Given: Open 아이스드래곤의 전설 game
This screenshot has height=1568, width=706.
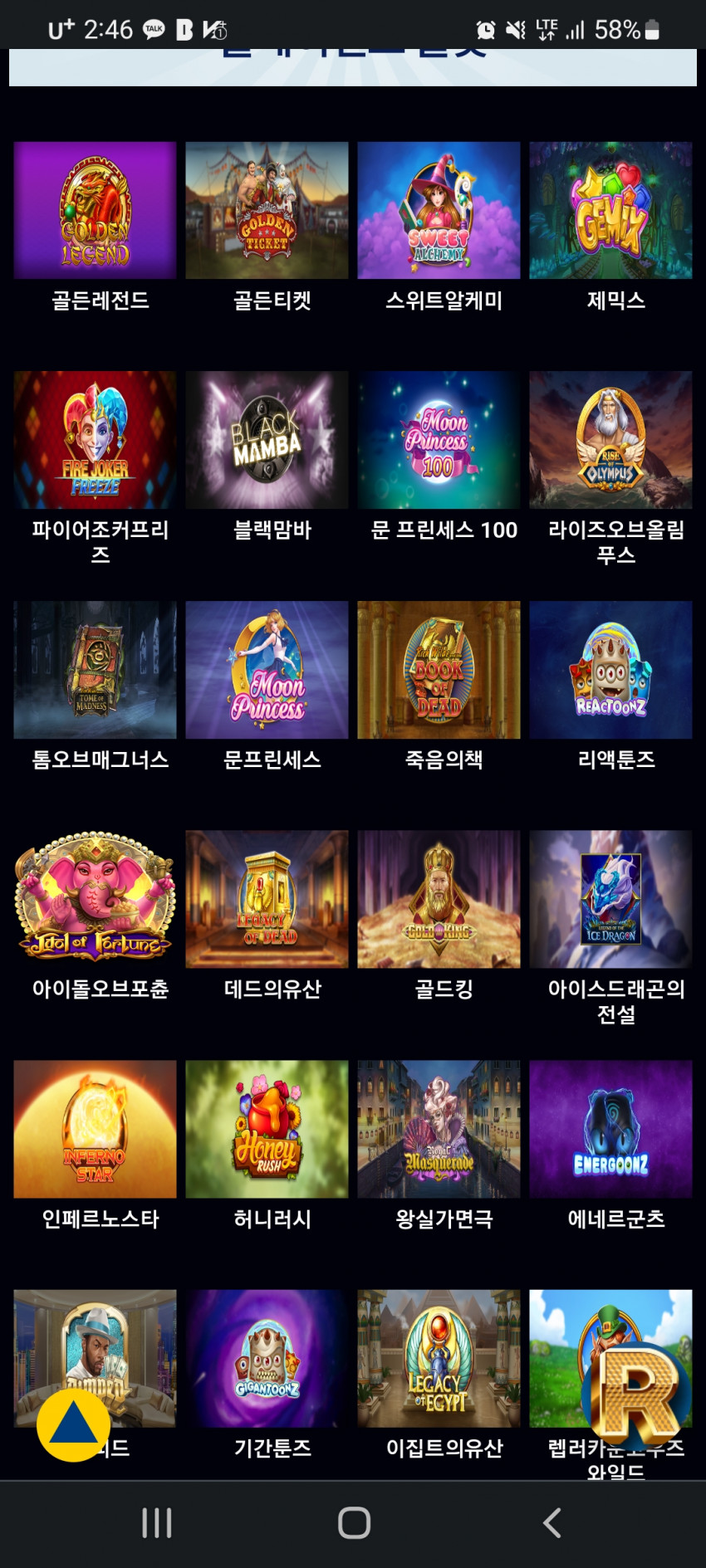Looking at the screenshot, I should point(610,899).
